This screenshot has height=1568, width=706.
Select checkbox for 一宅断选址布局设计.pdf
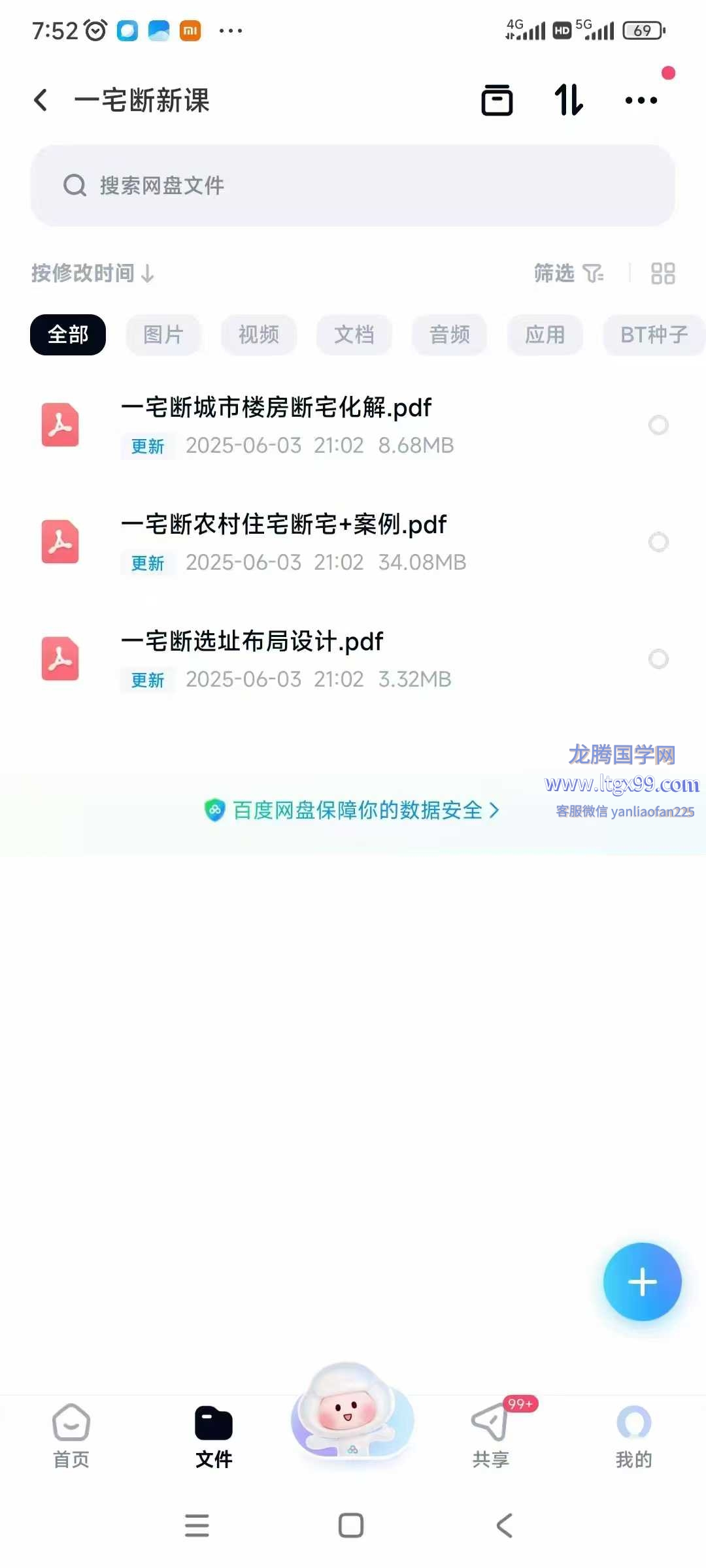[x=658, y=659]
